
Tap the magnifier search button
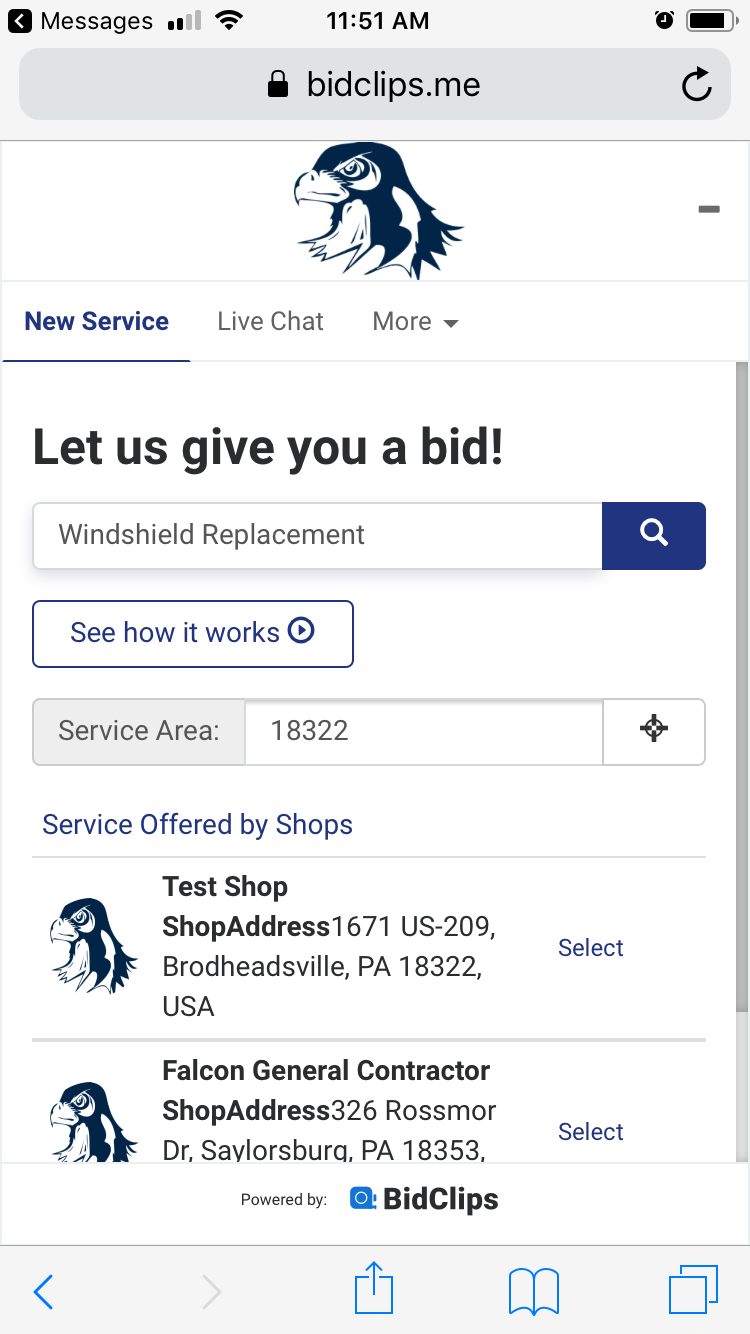654,535
